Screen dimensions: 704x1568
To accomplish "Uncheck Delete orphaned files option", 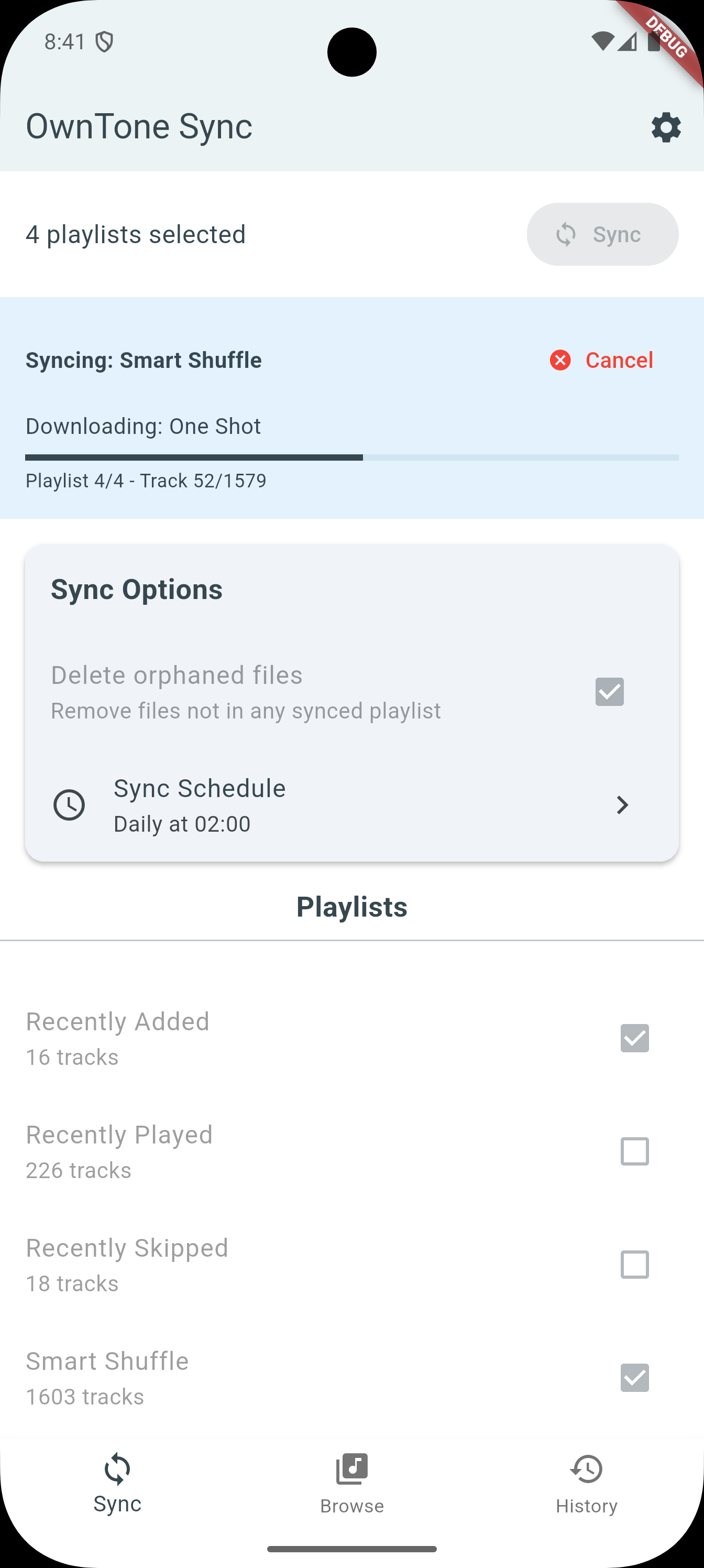I will coord(609,691).
